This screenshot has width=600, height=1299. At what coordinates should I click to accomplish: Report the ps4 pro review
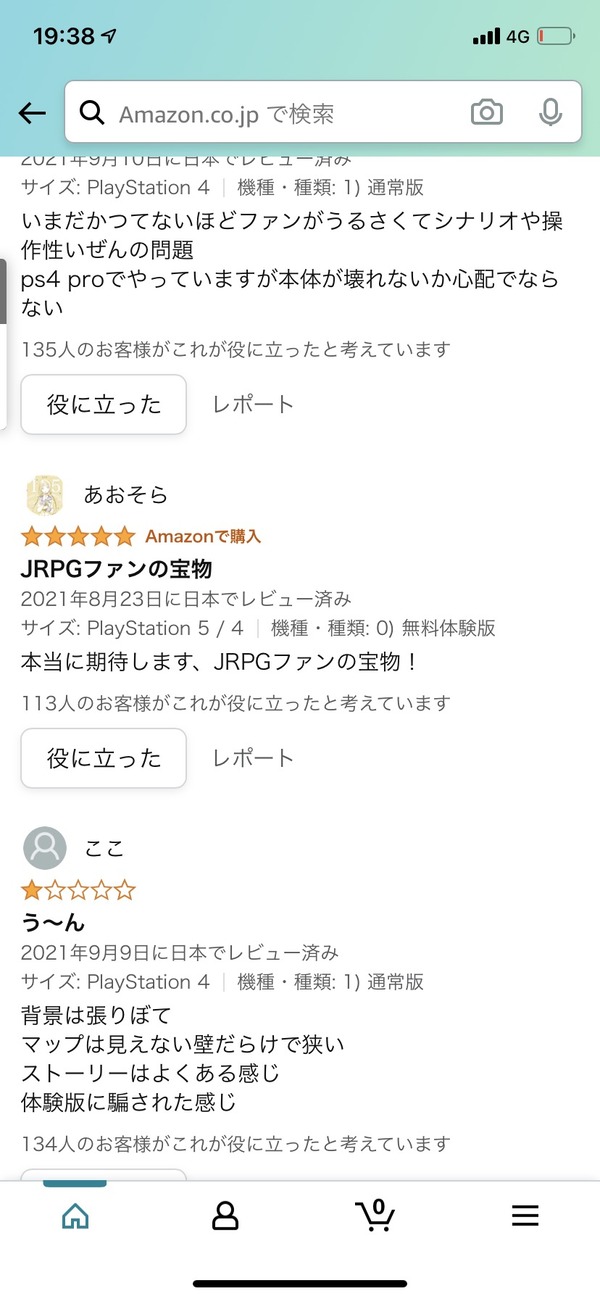click(253, 404)
